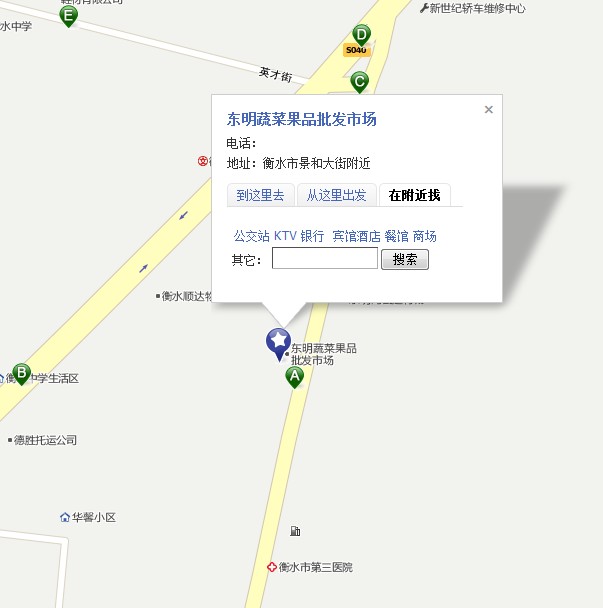Image resolution: width=603 pixels, height=608 pixels.
Task: Find nearby 宾馆
Action: [344, 236]
